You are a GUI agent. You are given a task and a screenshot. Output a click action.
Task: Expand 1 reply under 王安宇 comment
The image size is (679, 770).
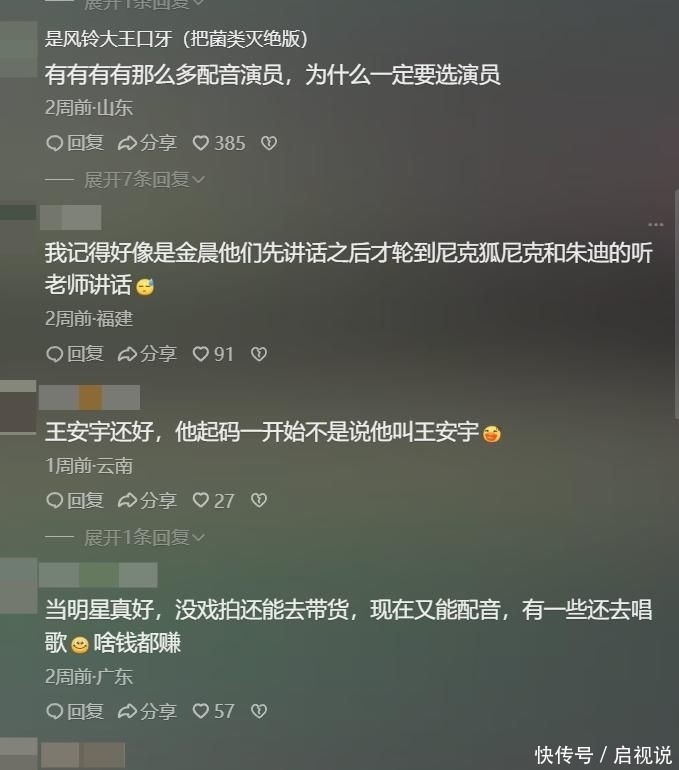coord(144,538)
